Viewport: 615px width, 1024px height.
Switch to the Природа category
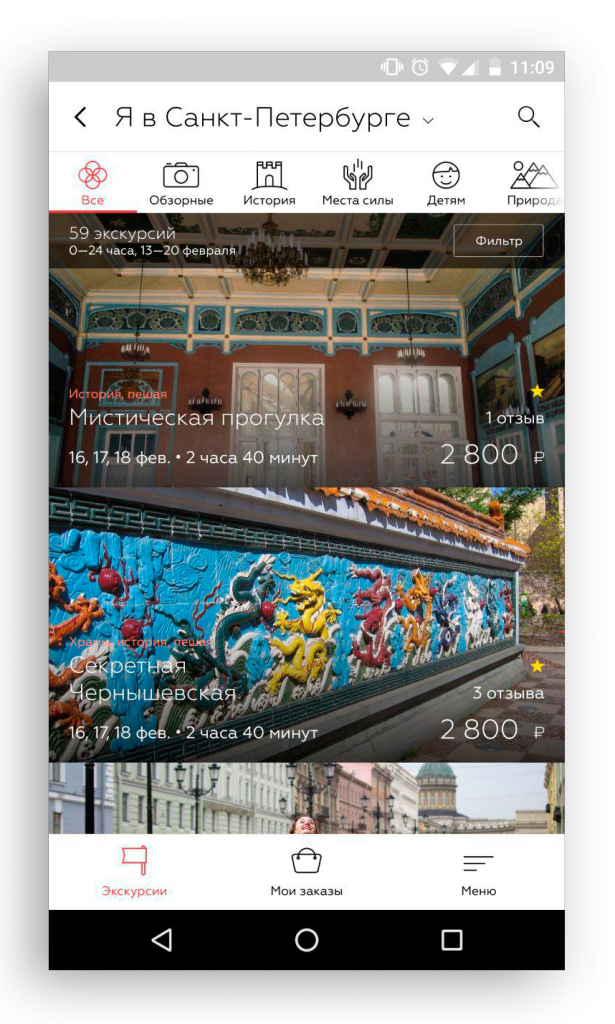(532, 183)
